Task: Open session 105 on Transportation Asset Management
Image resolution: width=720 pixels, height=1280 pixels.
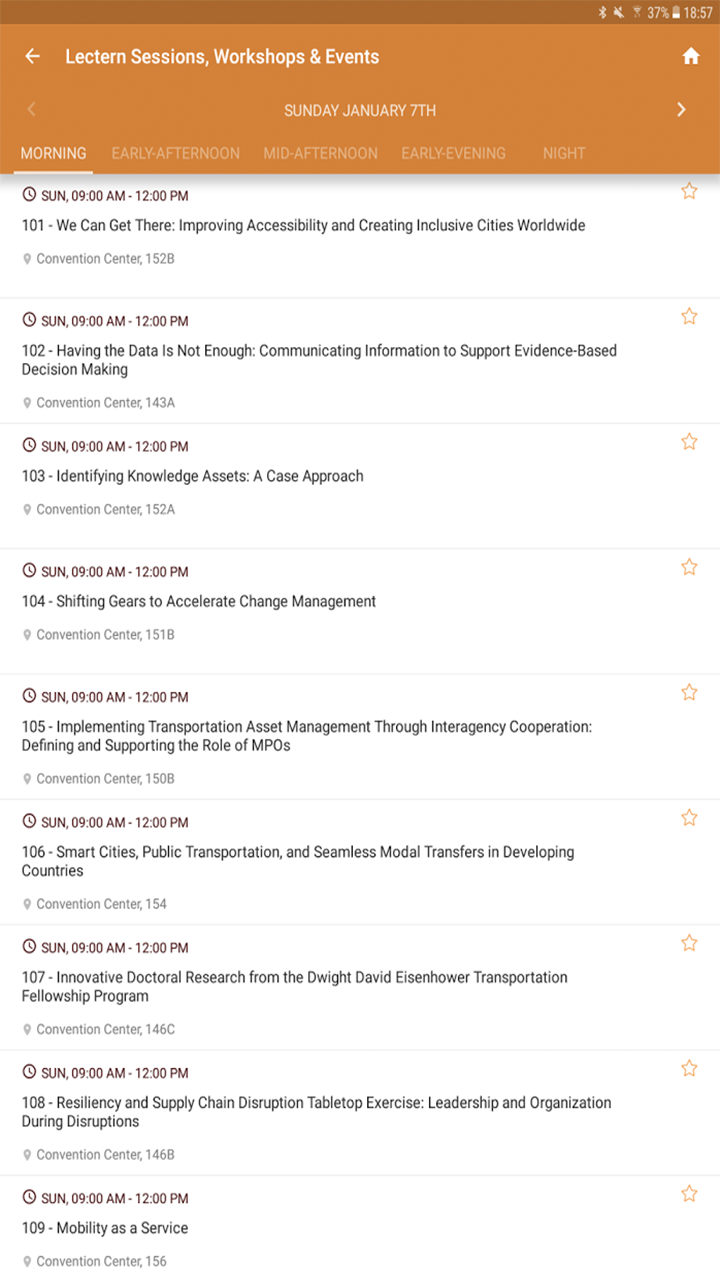Action: point(306,736)
